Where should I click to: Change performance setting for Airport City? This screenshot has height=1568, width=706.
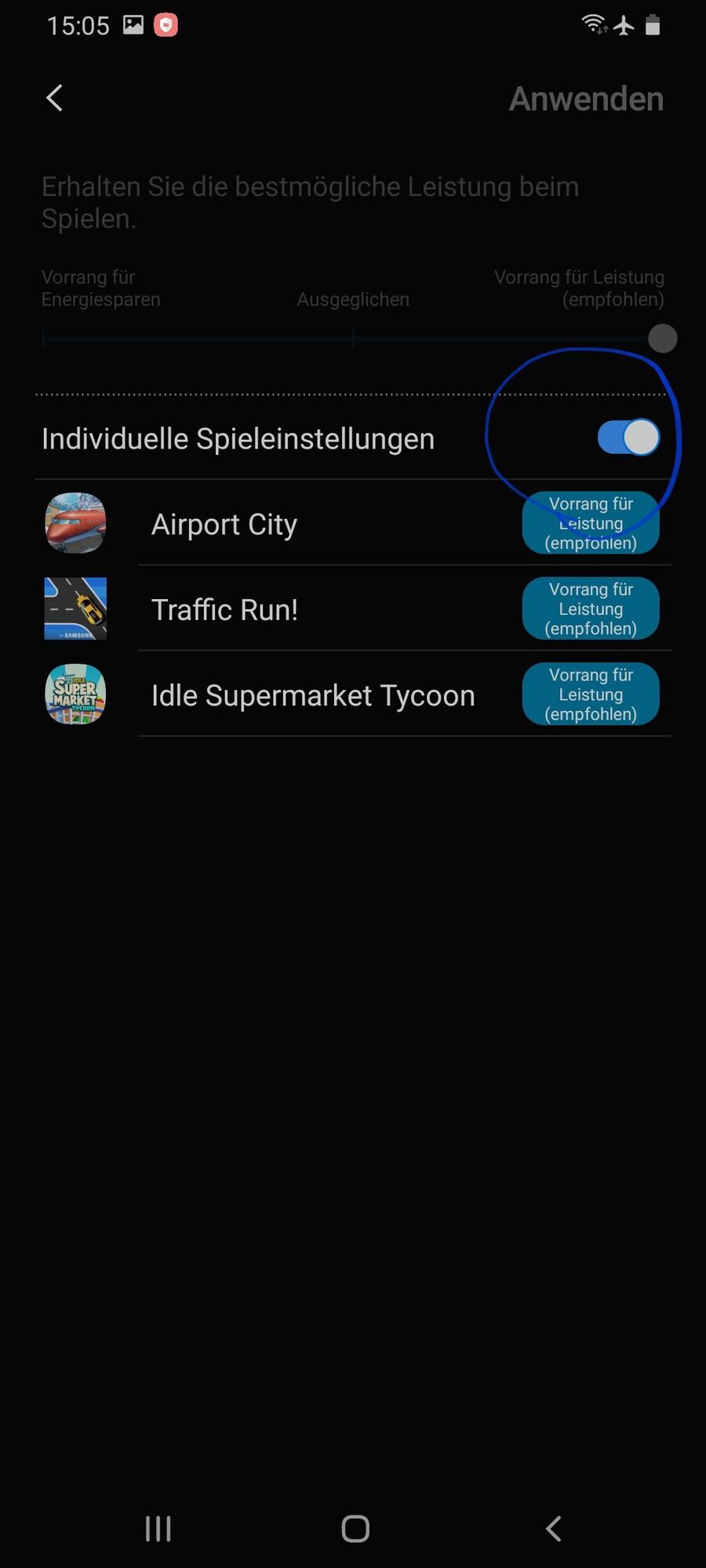(x=590, y=524)
